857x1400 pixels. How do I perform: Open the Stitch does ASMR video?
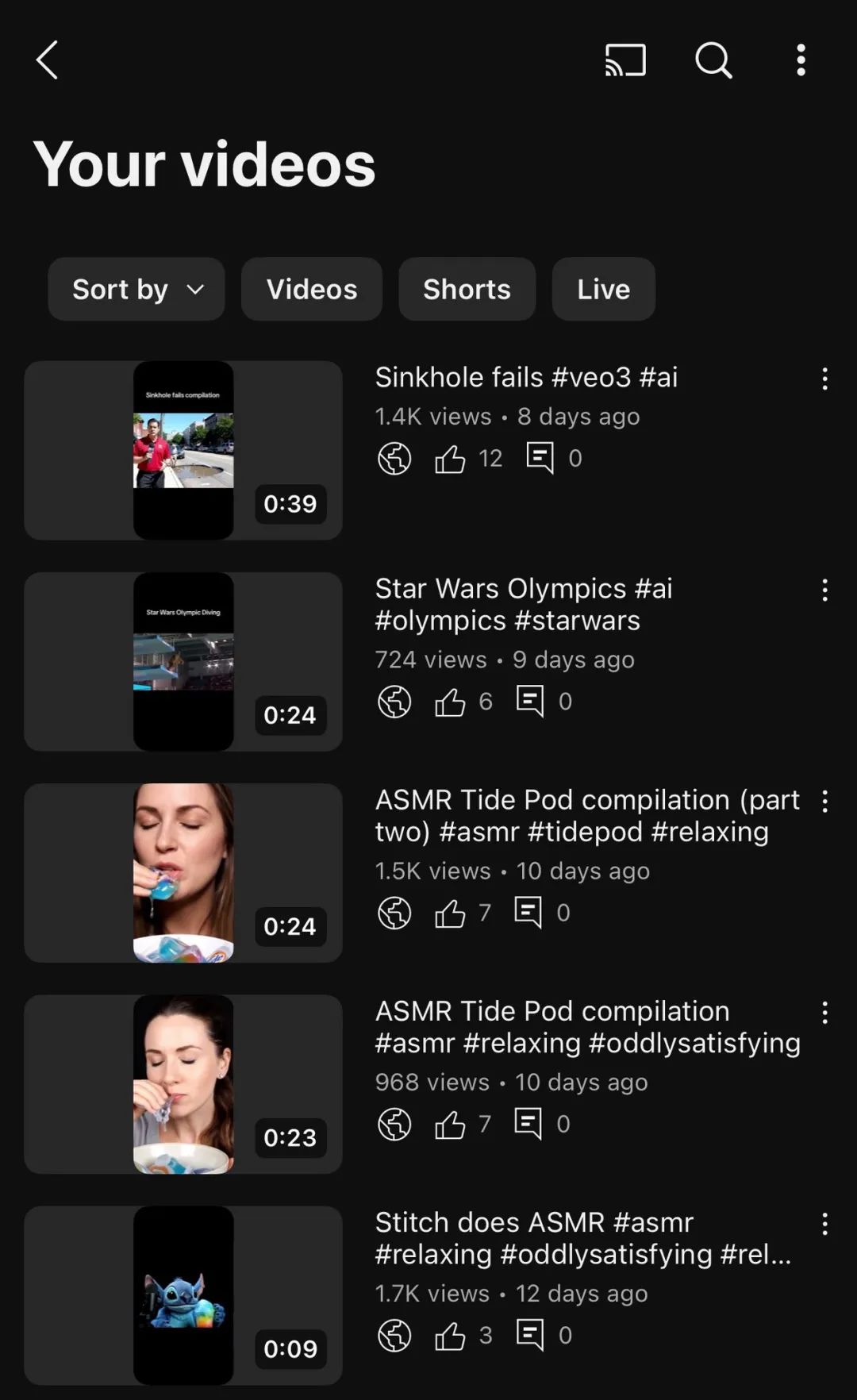coord(183,1295)
